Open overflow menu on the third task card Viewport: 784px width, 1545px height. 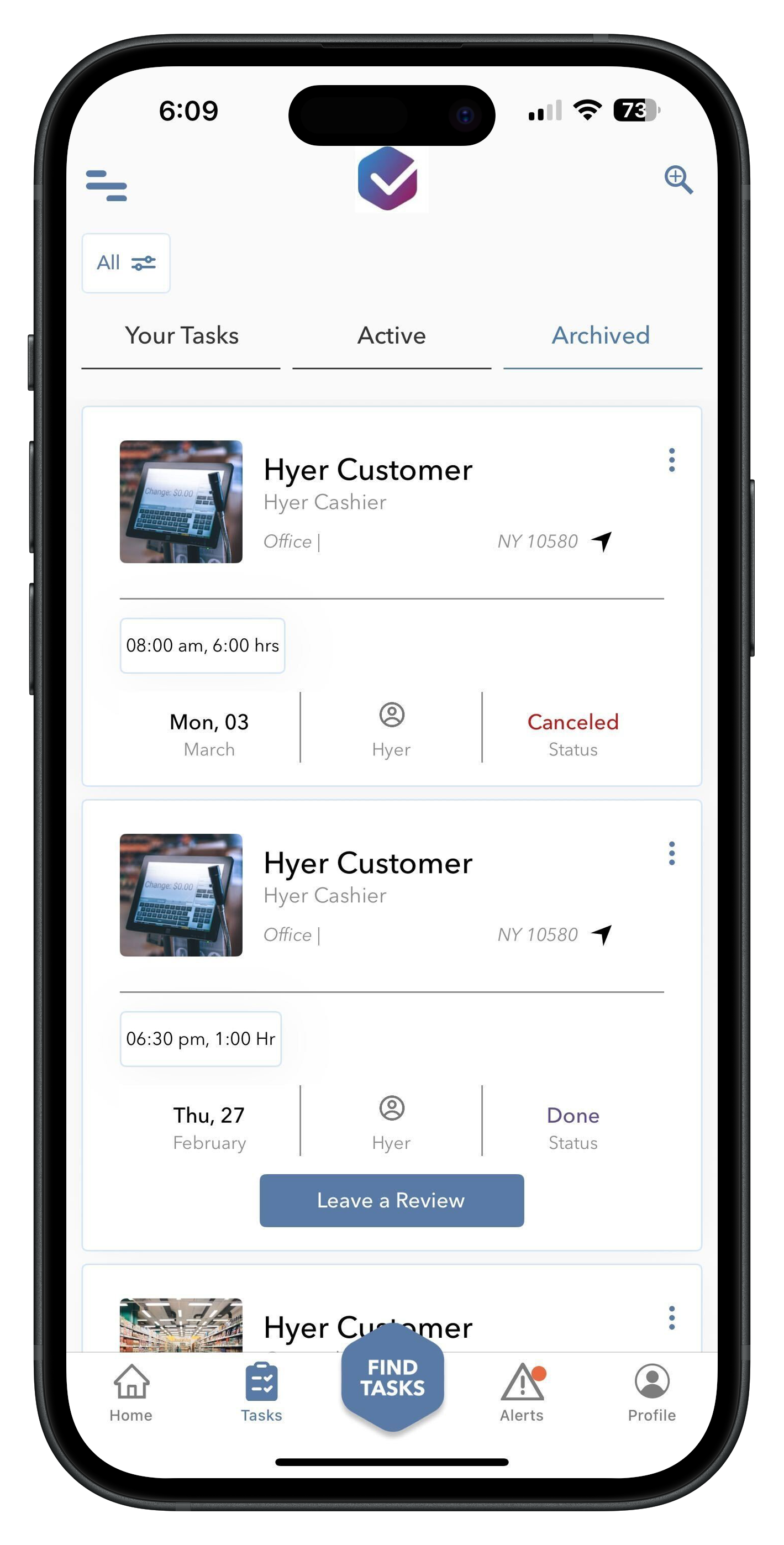(671, 1318)
